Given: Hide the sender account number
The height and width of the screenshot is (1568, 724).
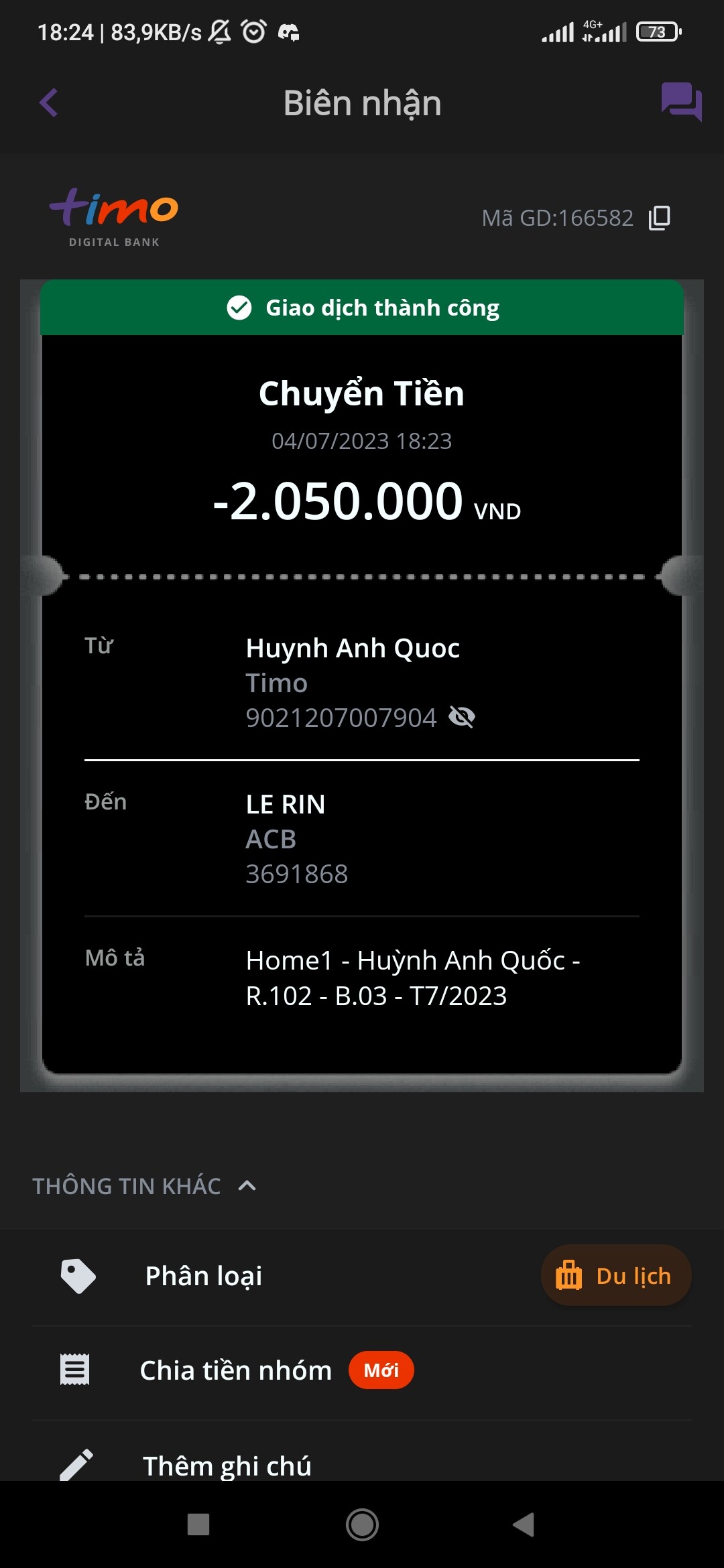Looking at the screenshot, I should pyautogui.click(x=462, y=718).
